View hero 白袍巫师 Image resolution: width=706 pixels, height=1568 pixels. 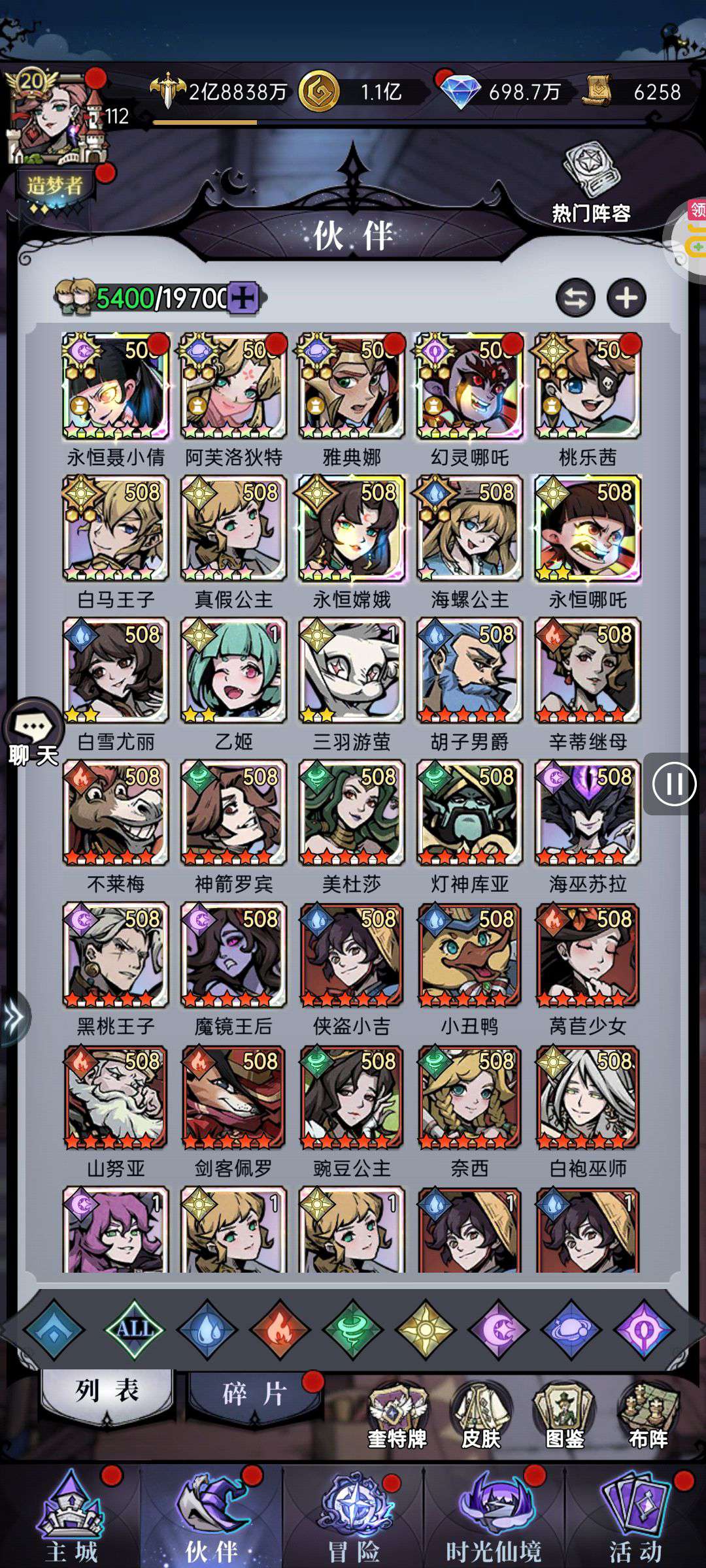pos(588,1097)
